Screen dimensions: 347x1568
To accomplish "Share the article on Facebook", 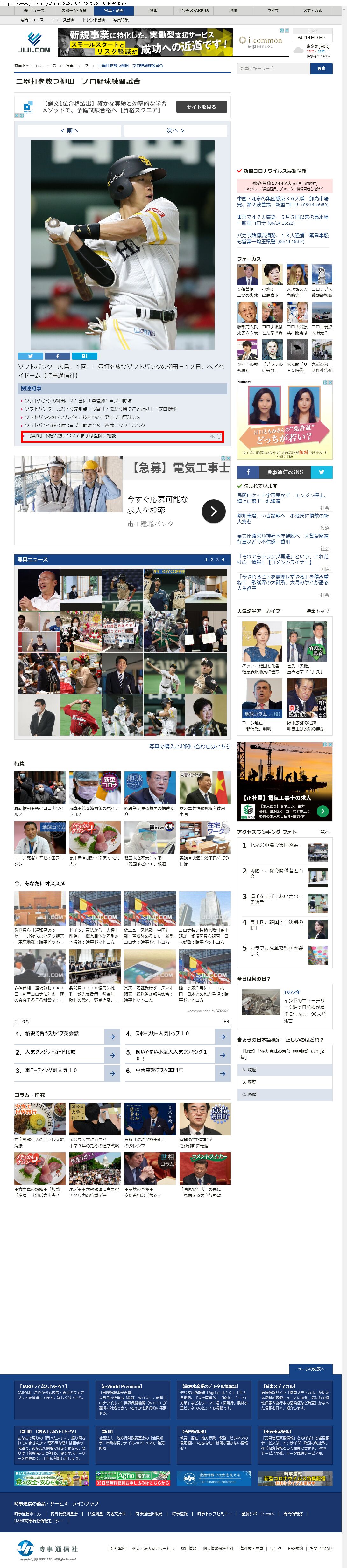I will coord(57,356).
